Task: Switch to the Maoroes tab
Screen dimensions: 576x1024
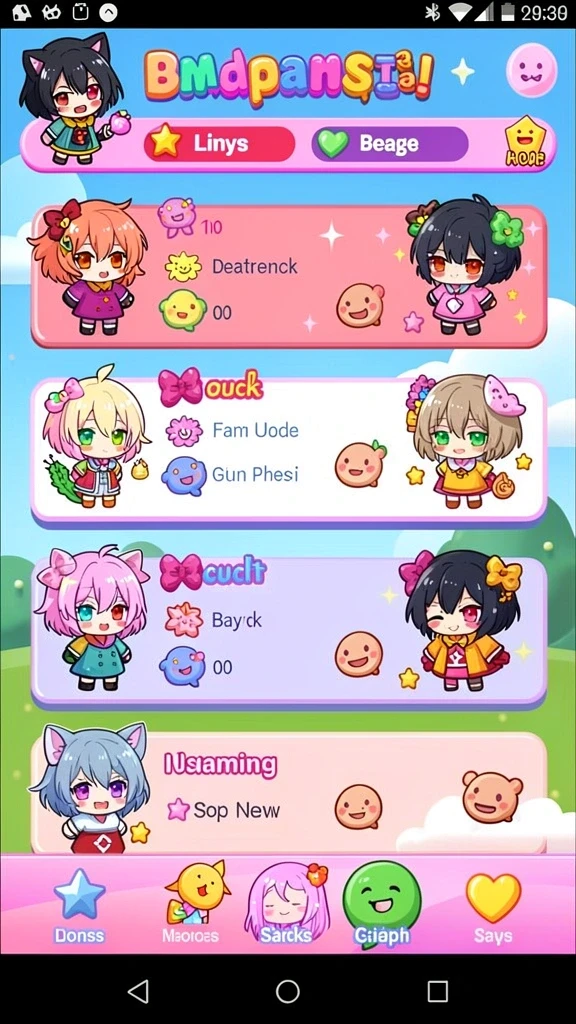Action: click(x=191, y=906)
